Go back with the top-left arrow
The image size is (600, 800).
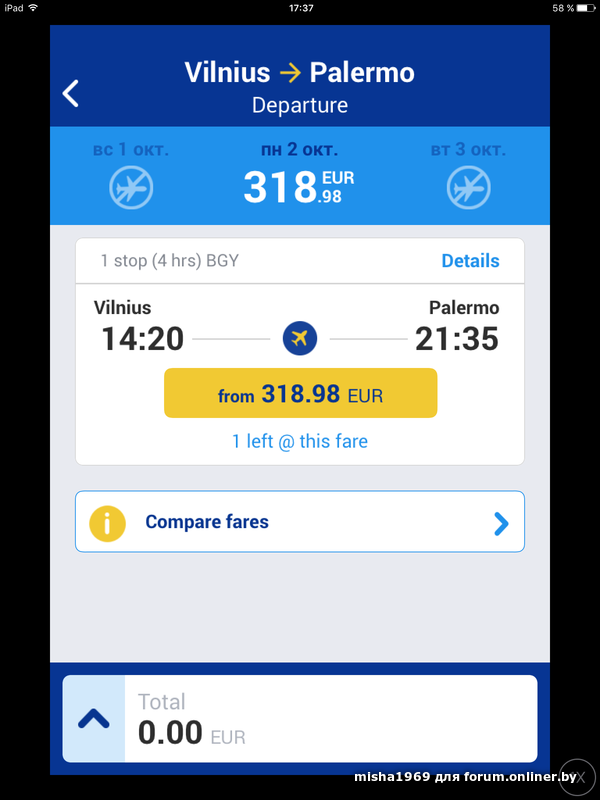[71, 93]
